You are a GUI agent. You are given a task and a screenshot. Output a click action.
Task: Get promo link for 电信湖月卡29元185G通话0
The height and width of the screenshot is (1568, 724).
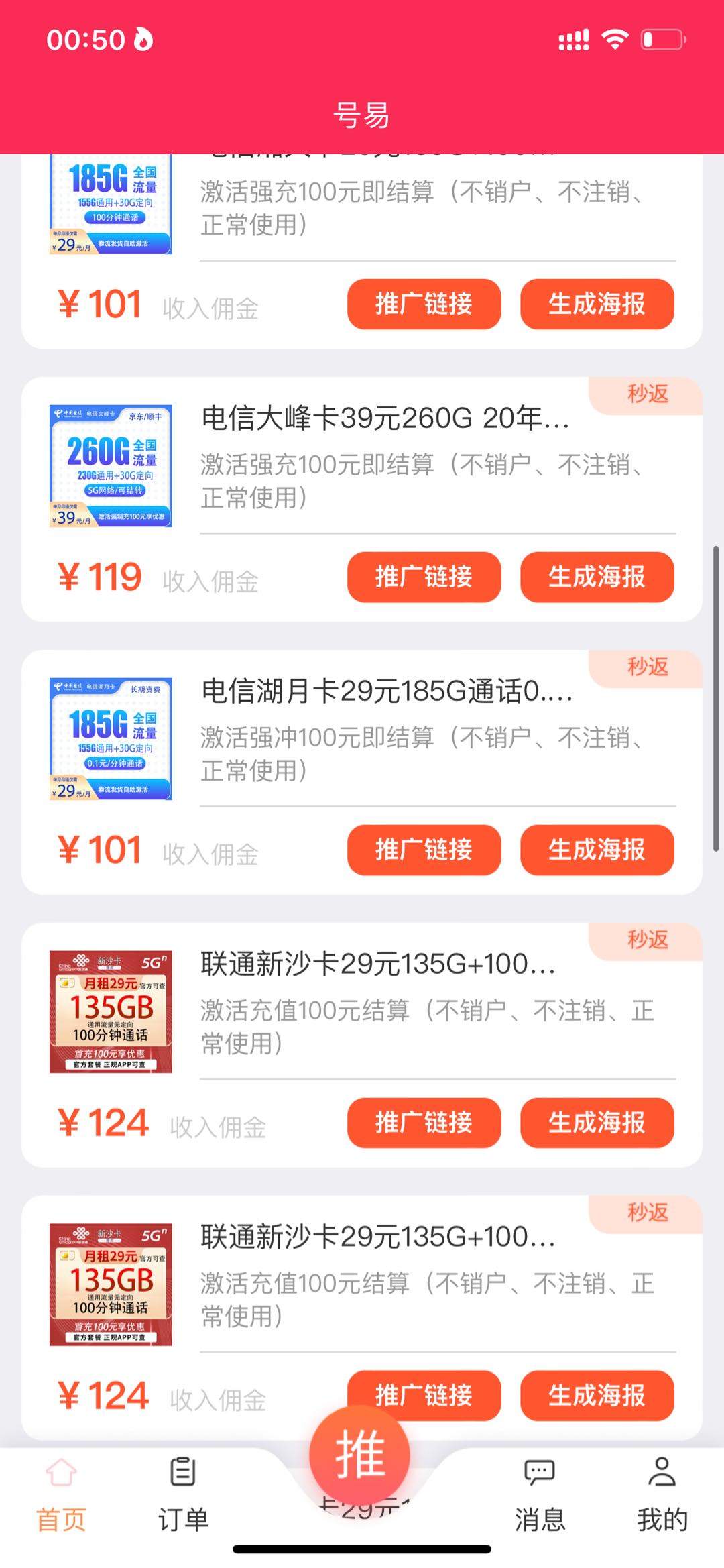pyautogui.click(x=424, y=850)
